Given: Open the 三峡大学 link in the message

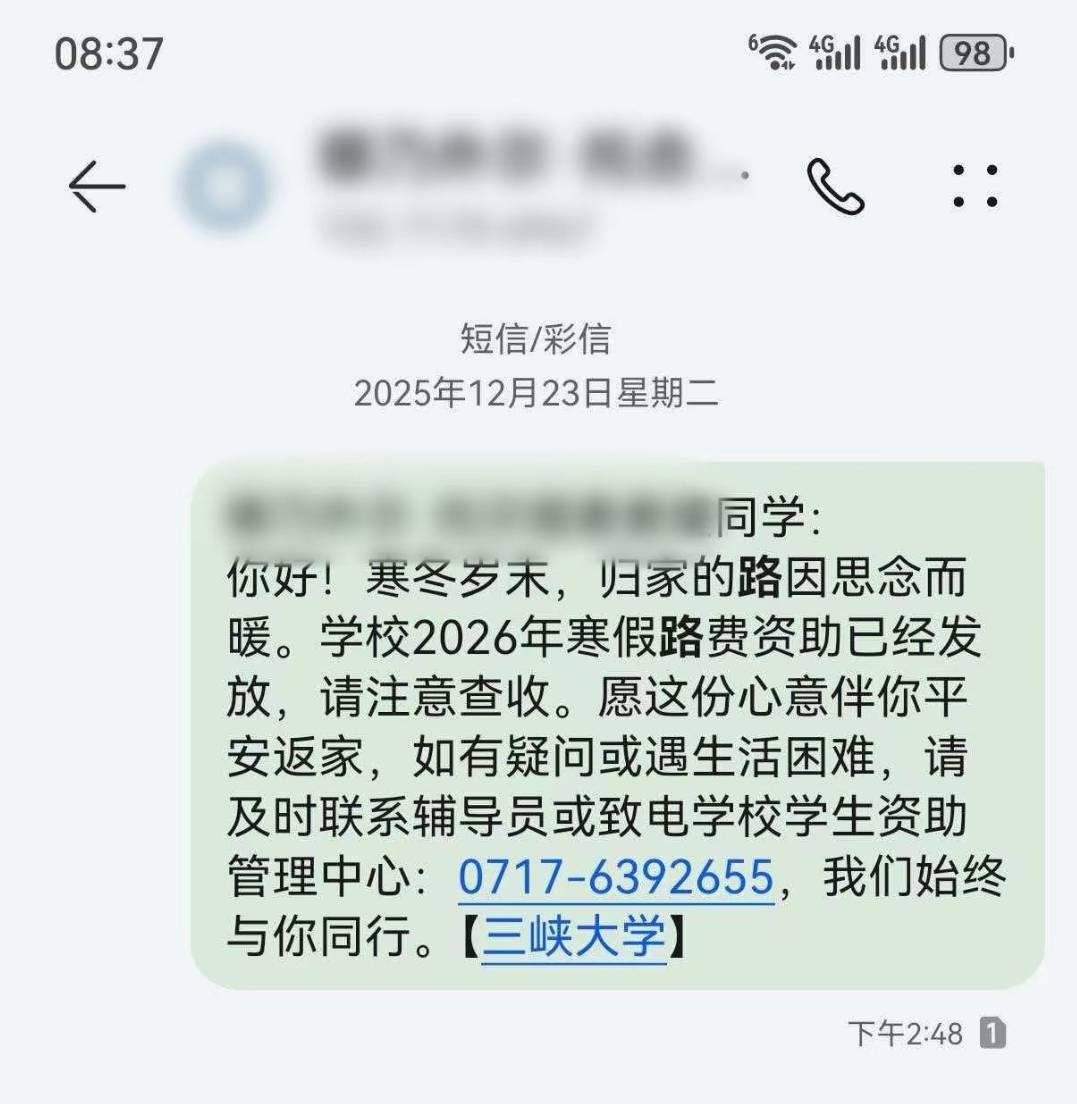Looking at the screenshot, I should pos(574,938).
